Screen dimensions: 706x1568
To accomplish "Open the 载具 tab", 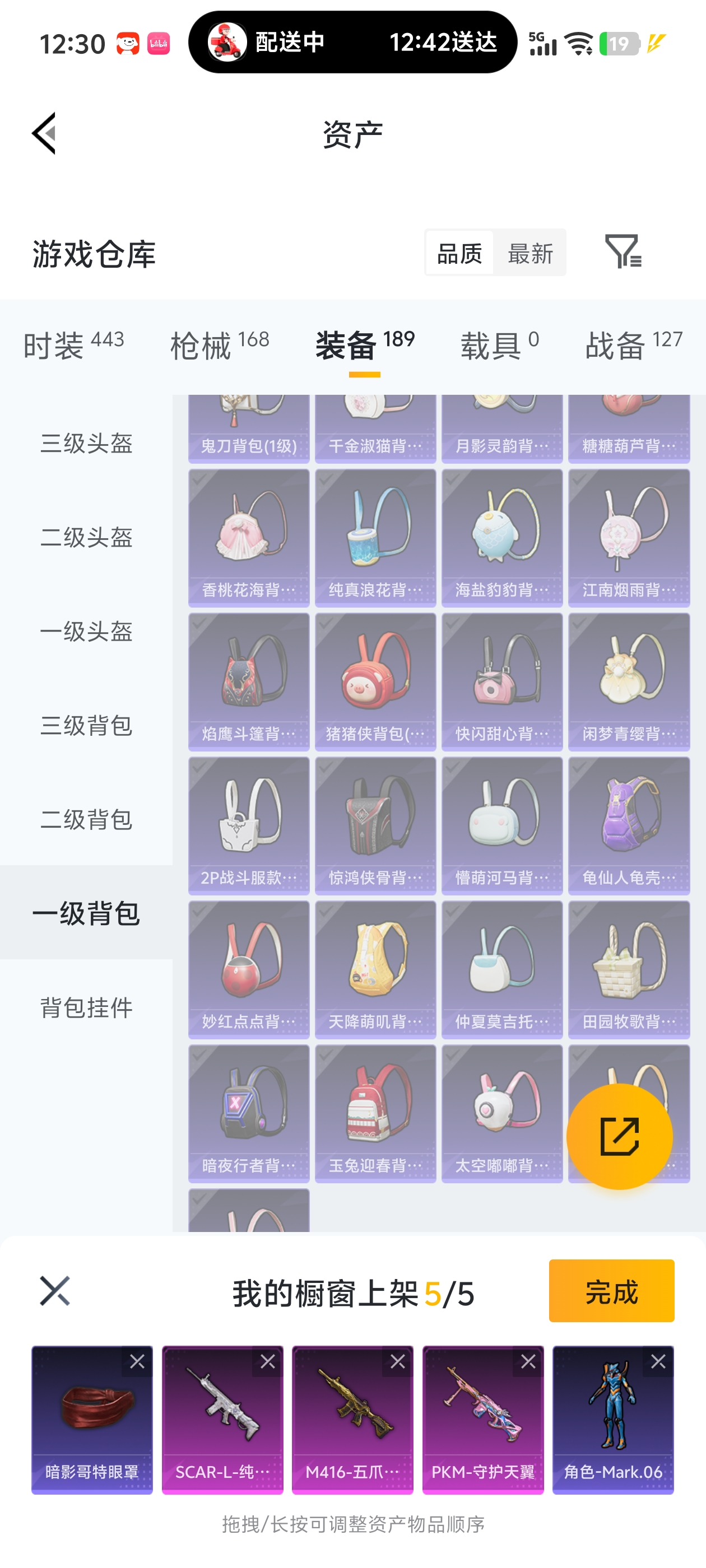I will pyautogui.click(x=499, y=344).
